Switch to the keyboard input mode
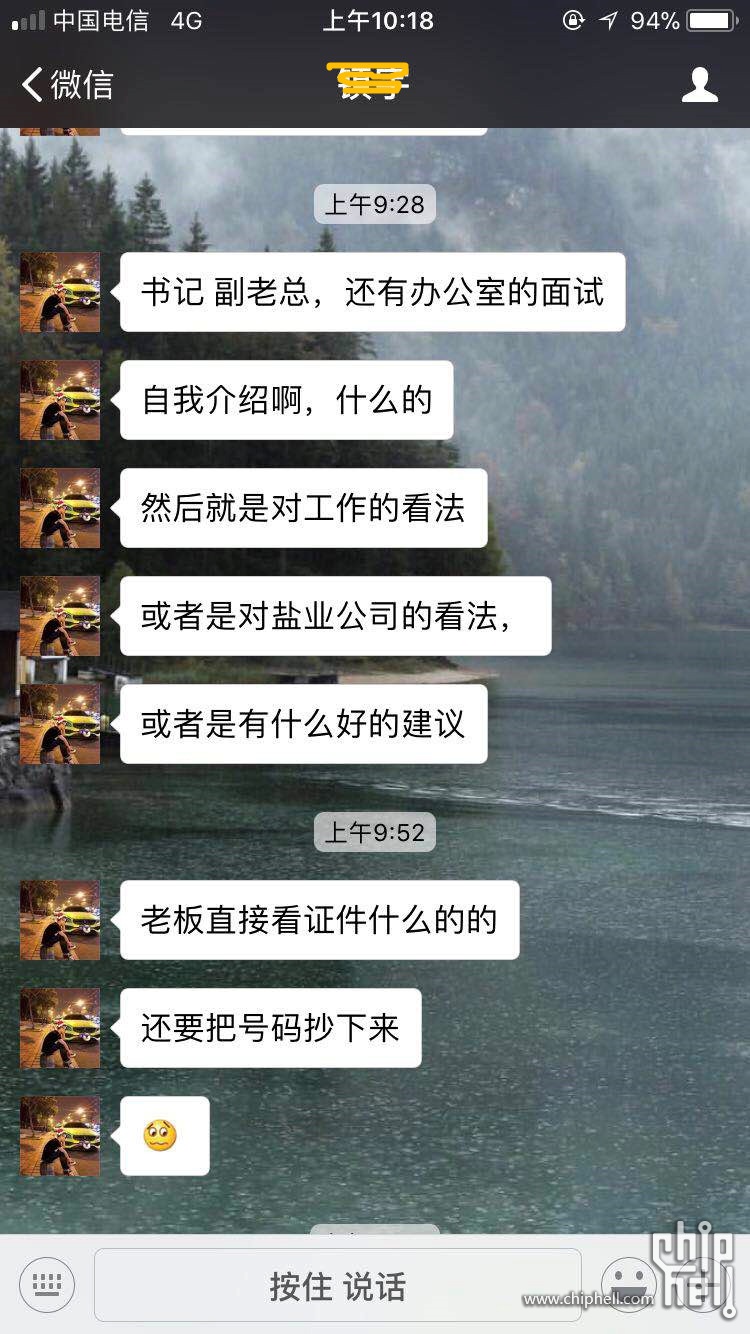The image size is (750, 1334). (47, 1285)
